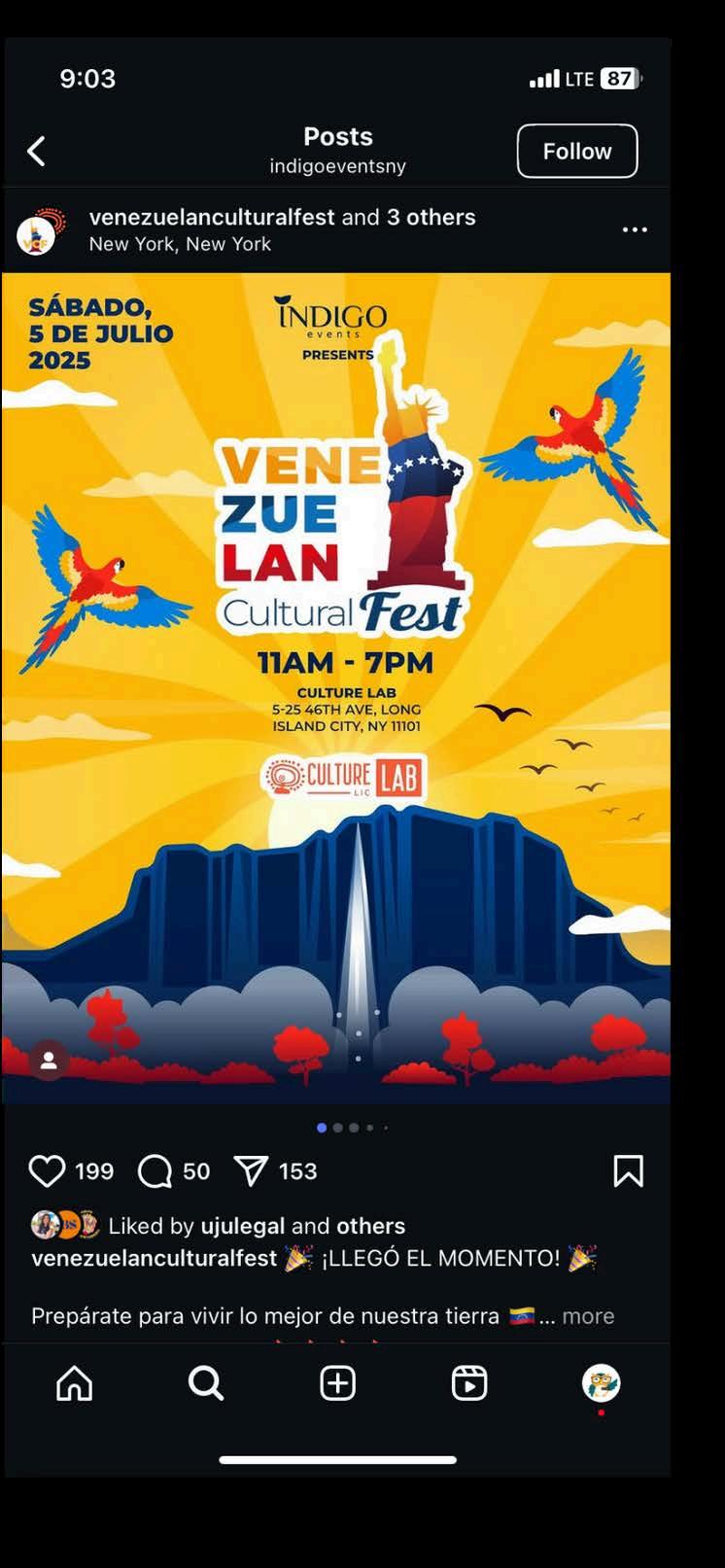
Task: Share the post via paper plane icon
Action: coord(252,1171)
